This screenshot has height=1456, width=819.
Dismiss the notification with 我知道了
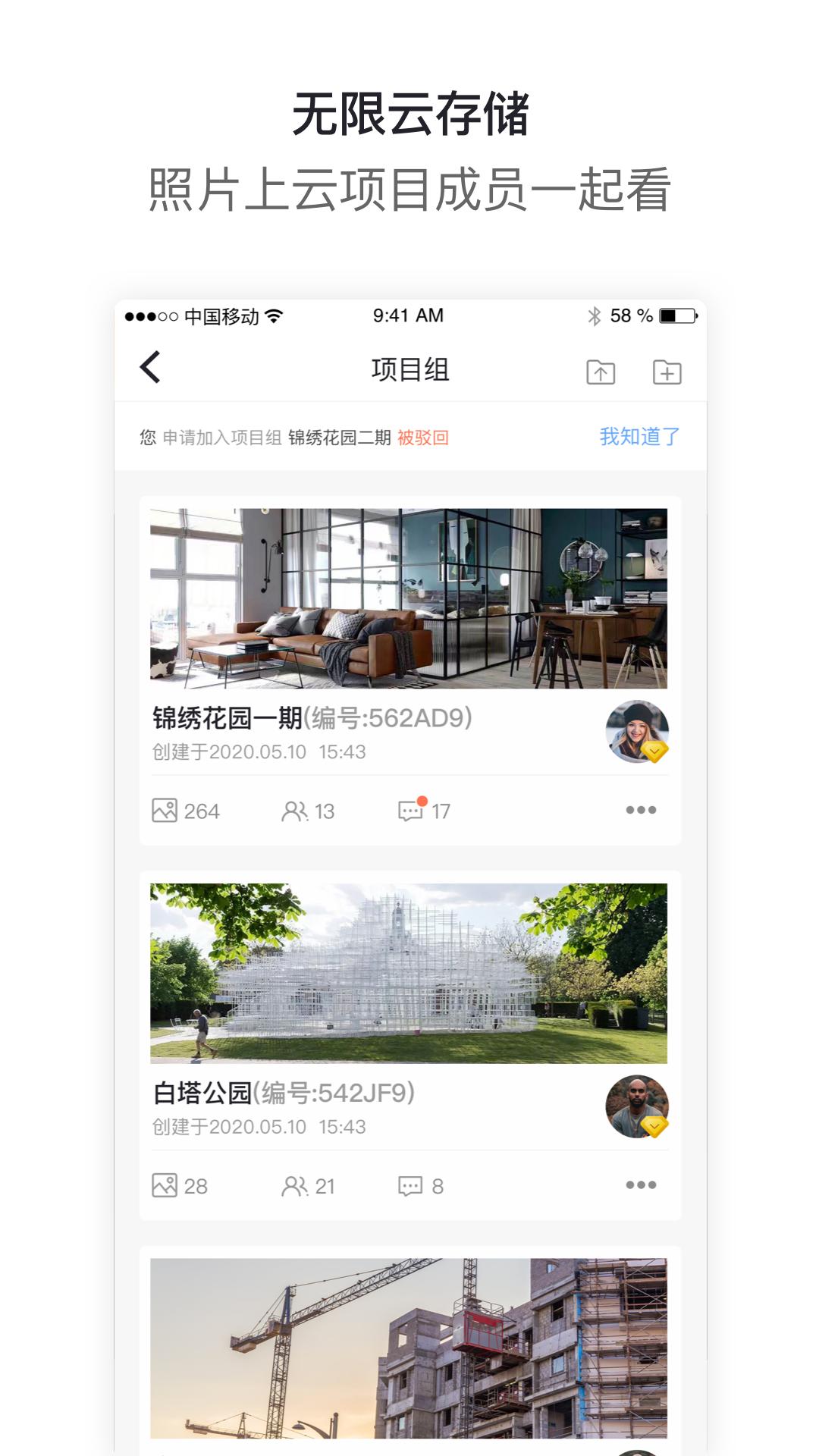[x=639, y=435]
